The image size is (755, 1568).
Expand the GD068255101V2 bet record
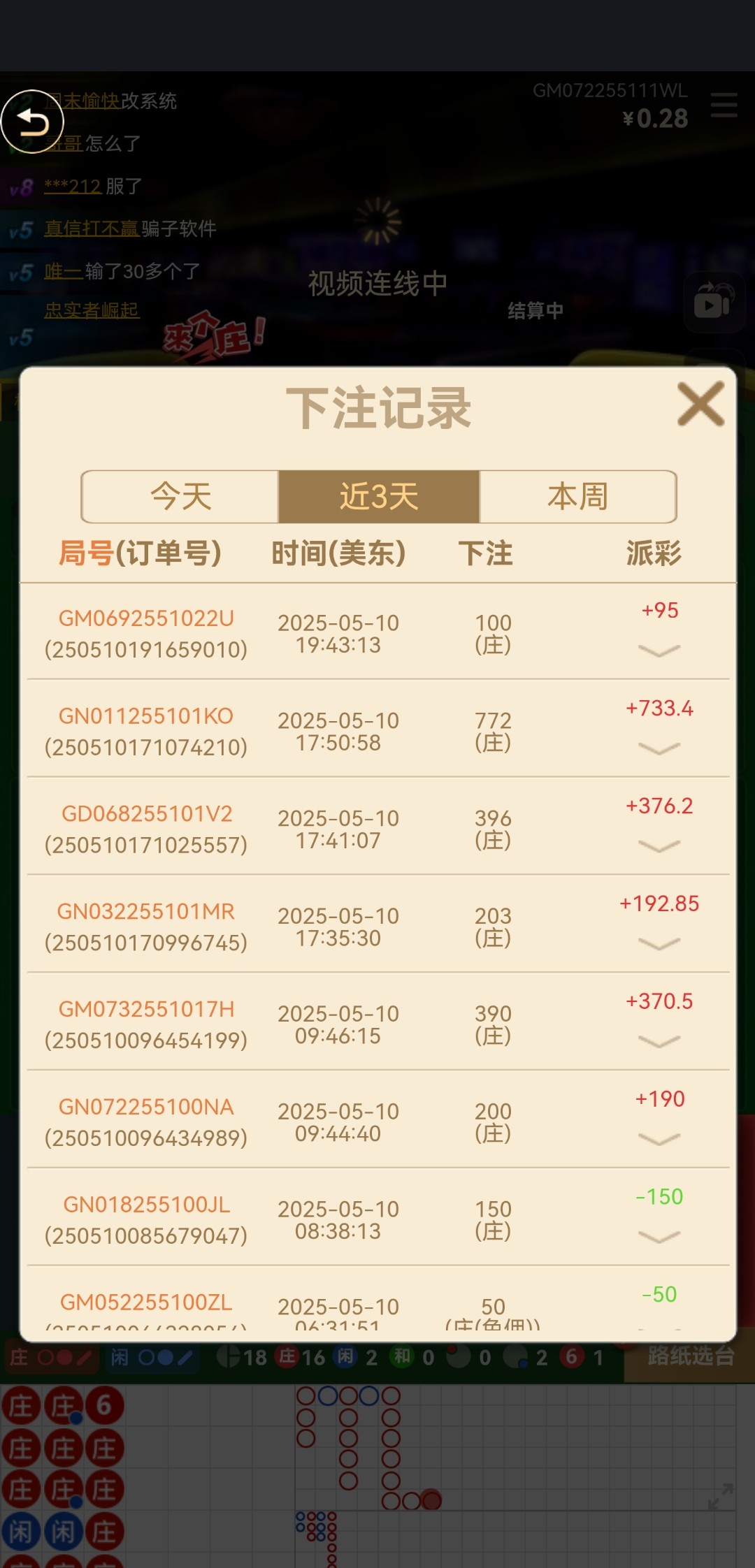coord(659,846)
